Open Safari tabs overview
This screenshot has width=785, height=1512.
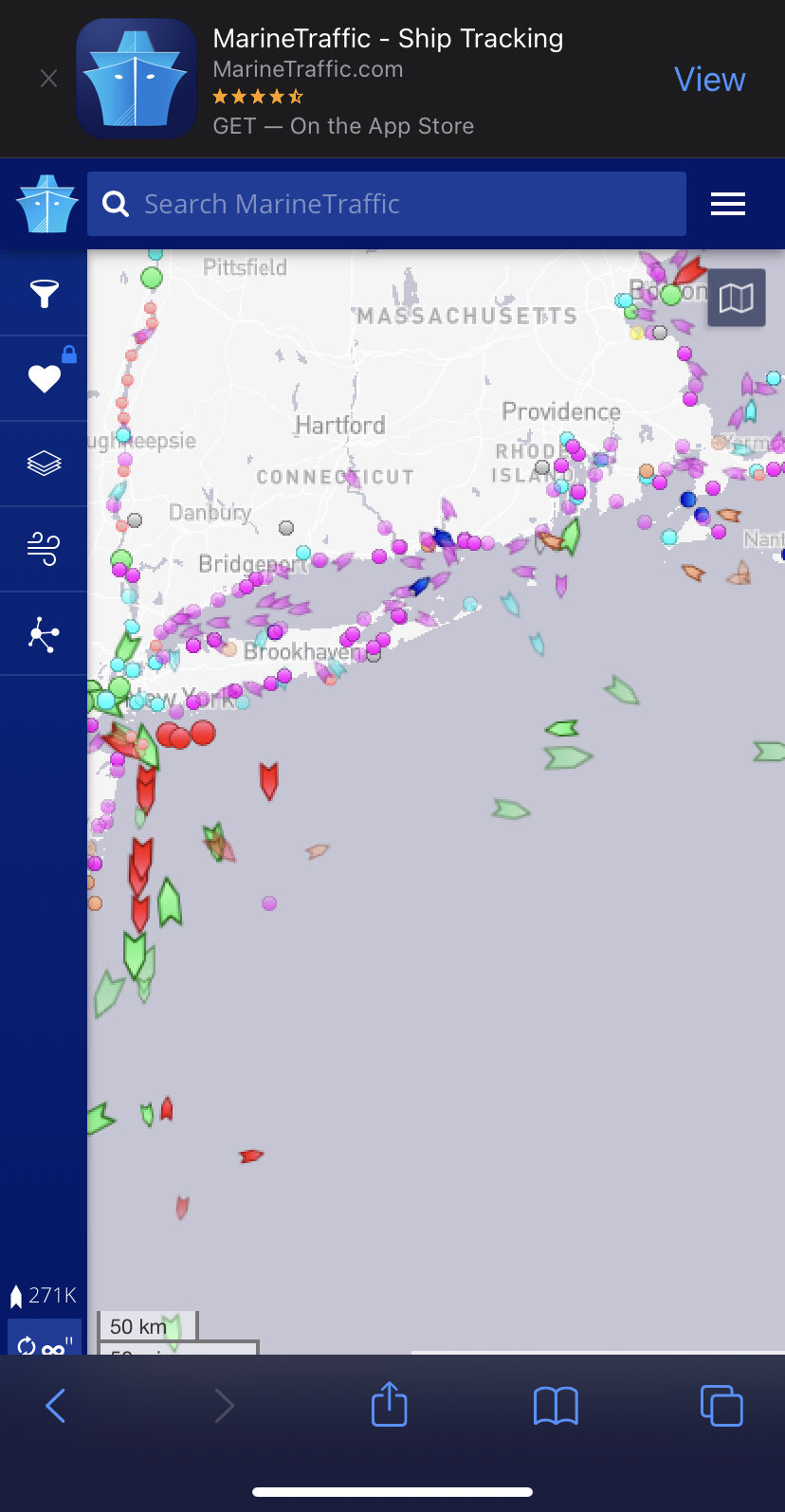pos(721,1405)
